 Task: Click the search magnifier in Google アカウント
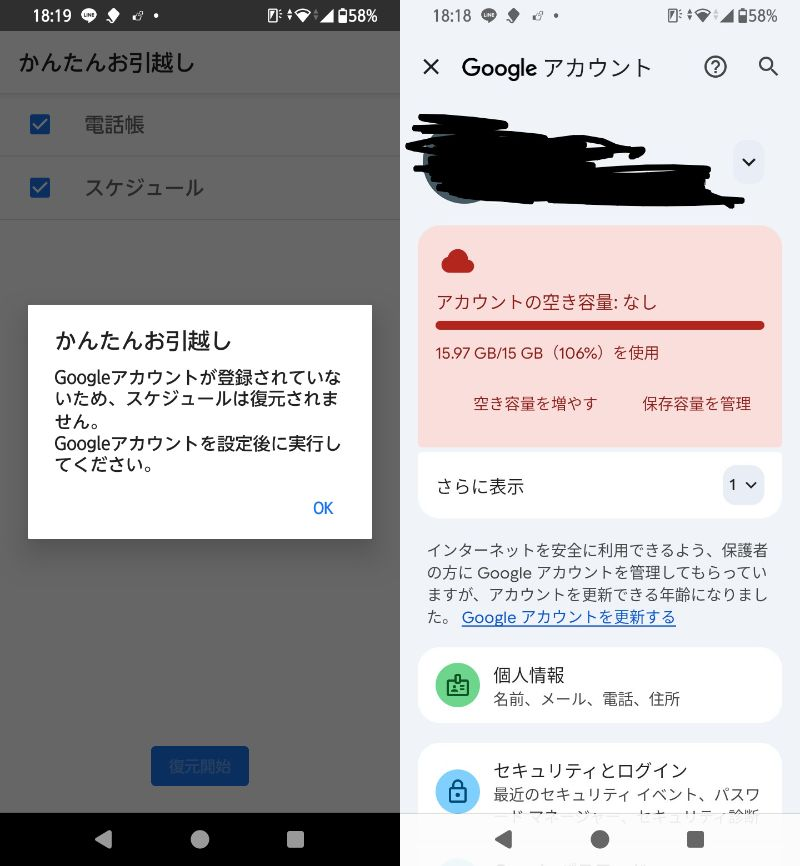[x=768, y=67]
